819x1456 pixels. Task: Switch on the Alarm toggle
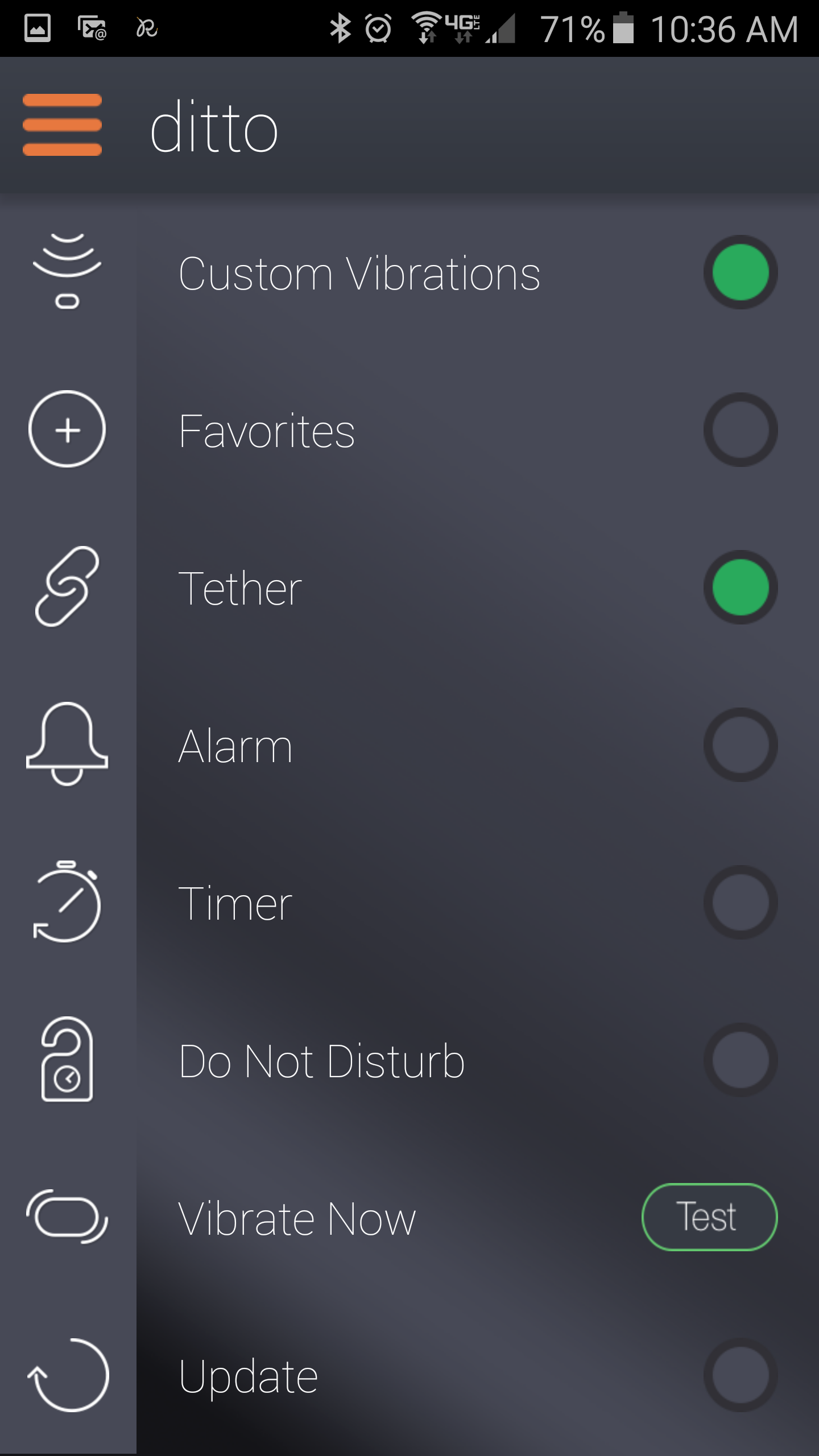point(741,745)
